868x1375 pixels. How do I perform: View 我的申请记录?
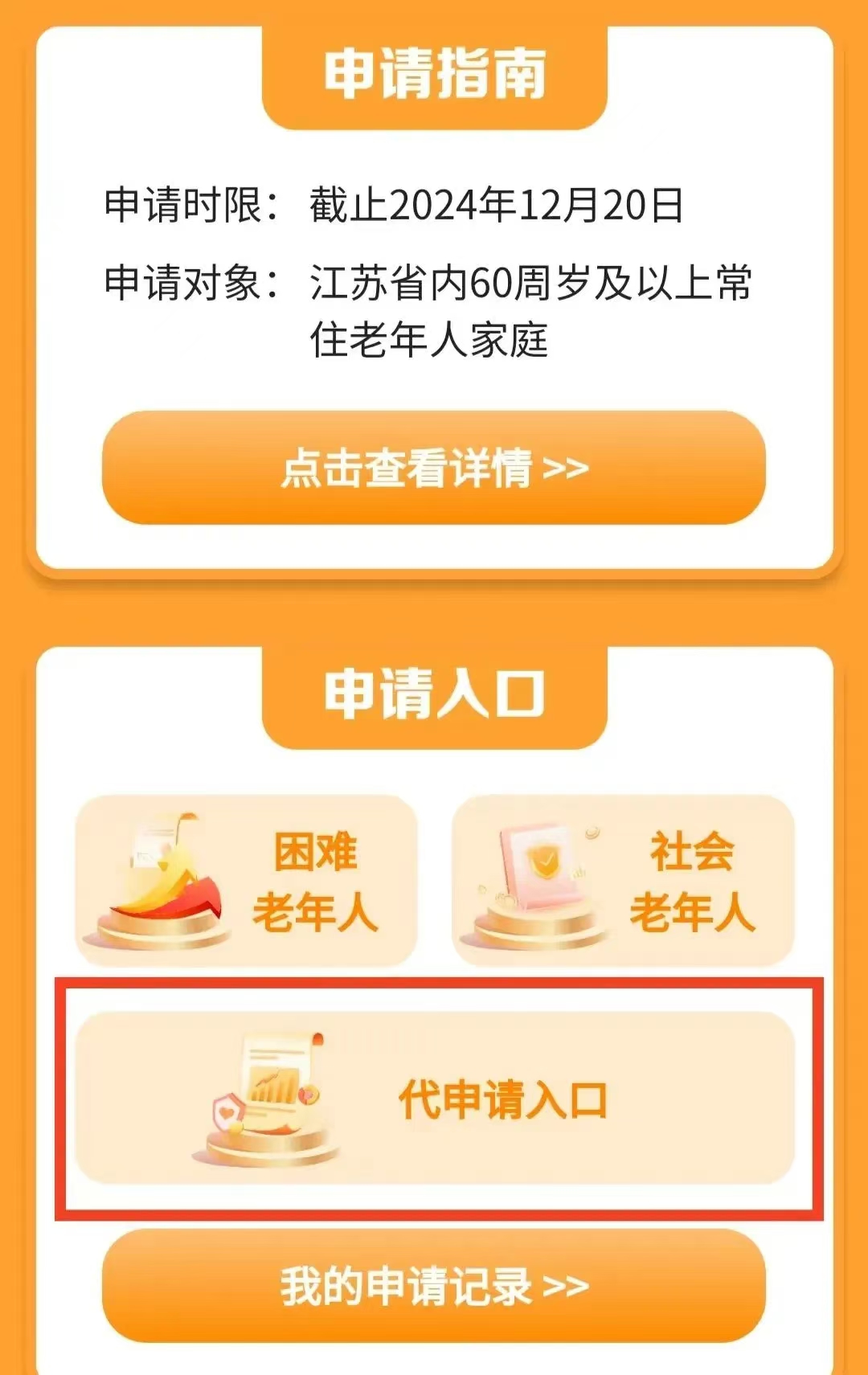coord(434,1286)
